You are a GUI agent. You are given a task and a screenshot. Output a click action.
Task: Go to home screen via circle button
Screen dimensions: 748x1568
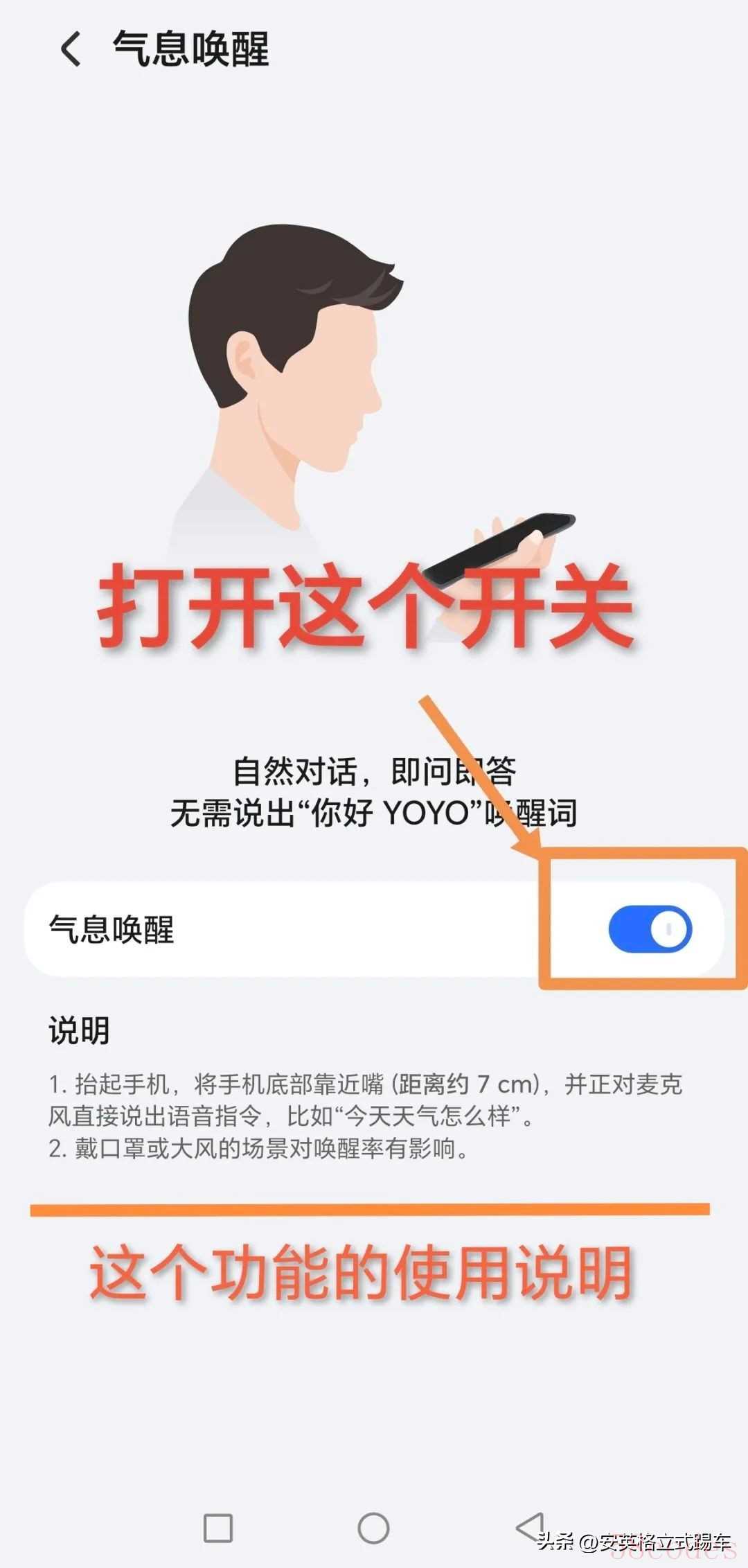click(x=373, y=1528)
